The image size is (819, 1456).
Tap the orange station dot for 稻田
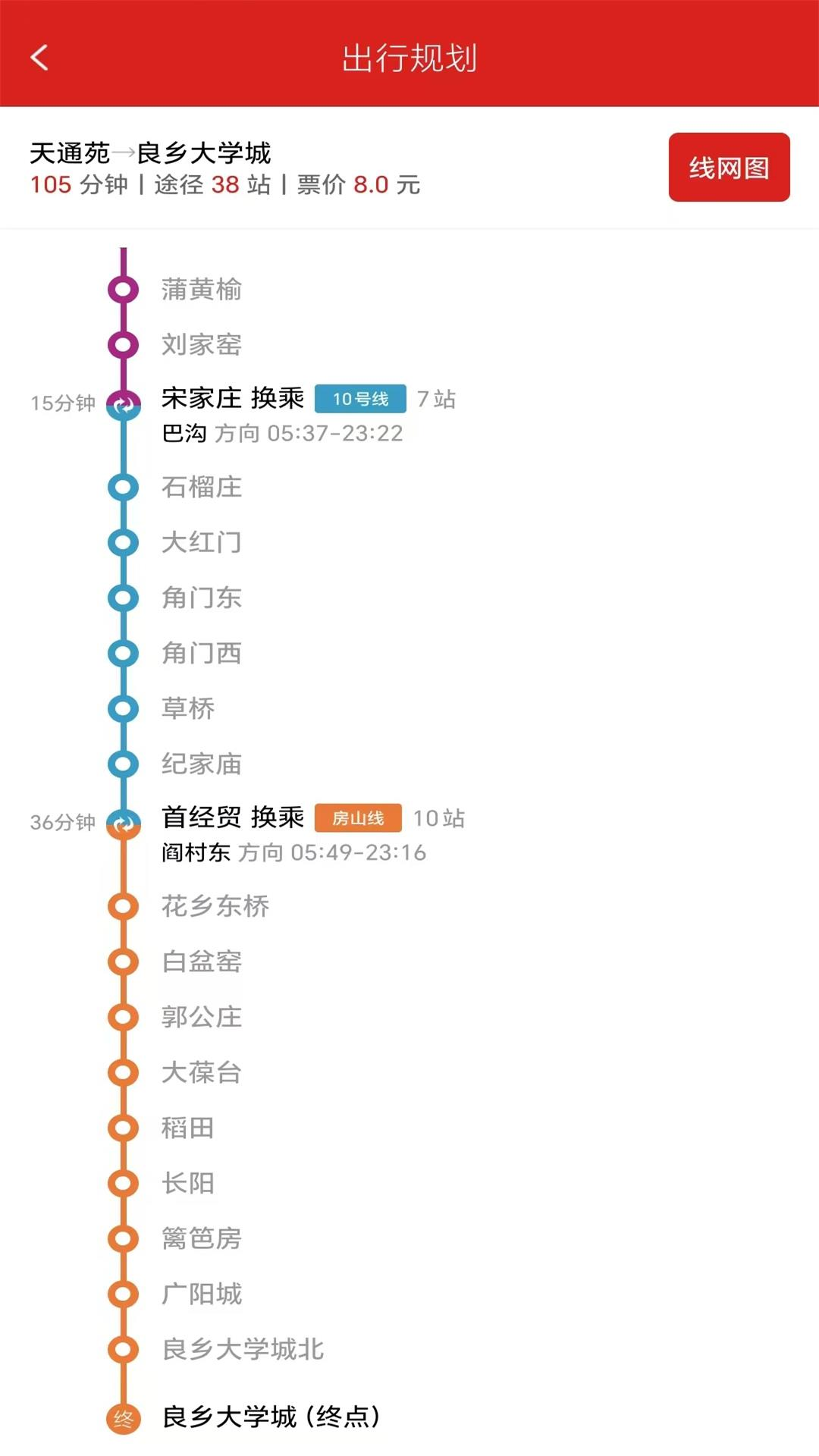tap(123, 1127)
